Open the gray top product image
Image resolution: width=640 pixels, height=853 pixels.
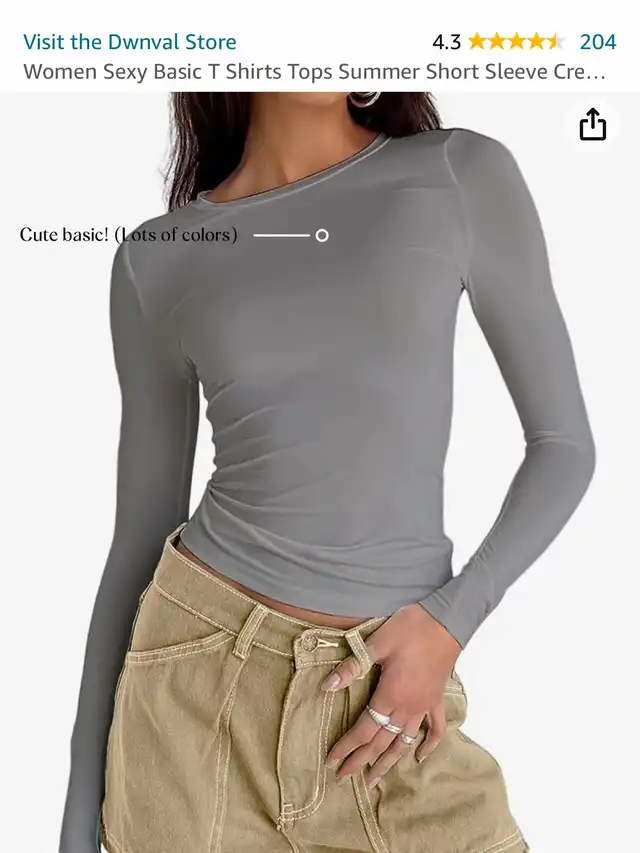[320, 472]
